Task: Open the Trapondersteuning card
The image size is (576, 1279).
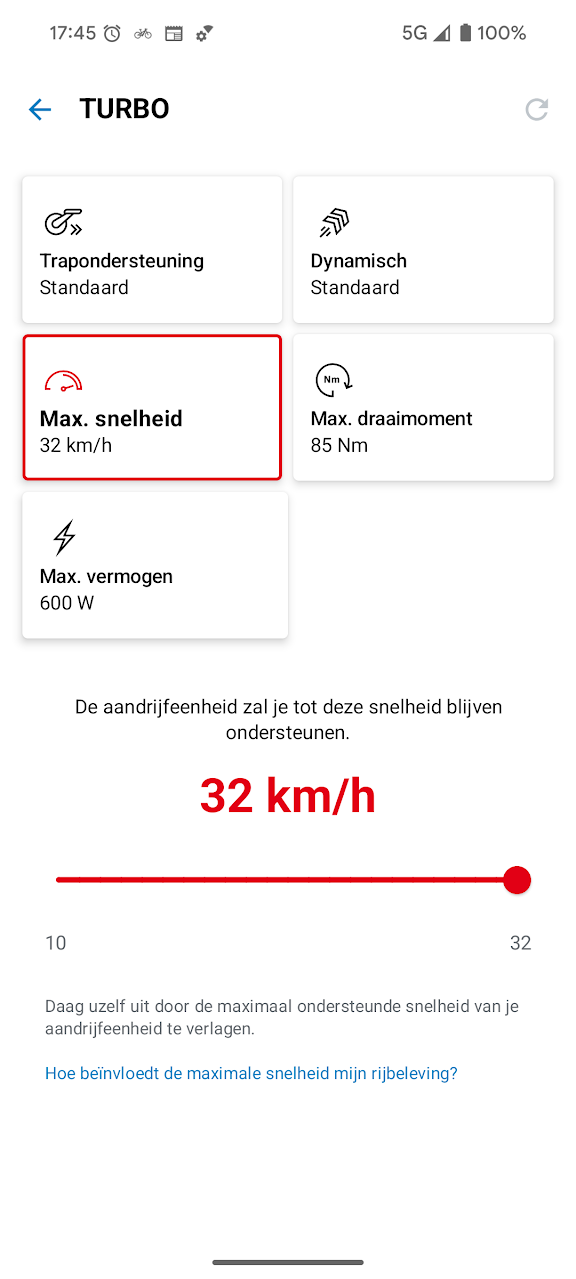Action: (x=152, y=250)
